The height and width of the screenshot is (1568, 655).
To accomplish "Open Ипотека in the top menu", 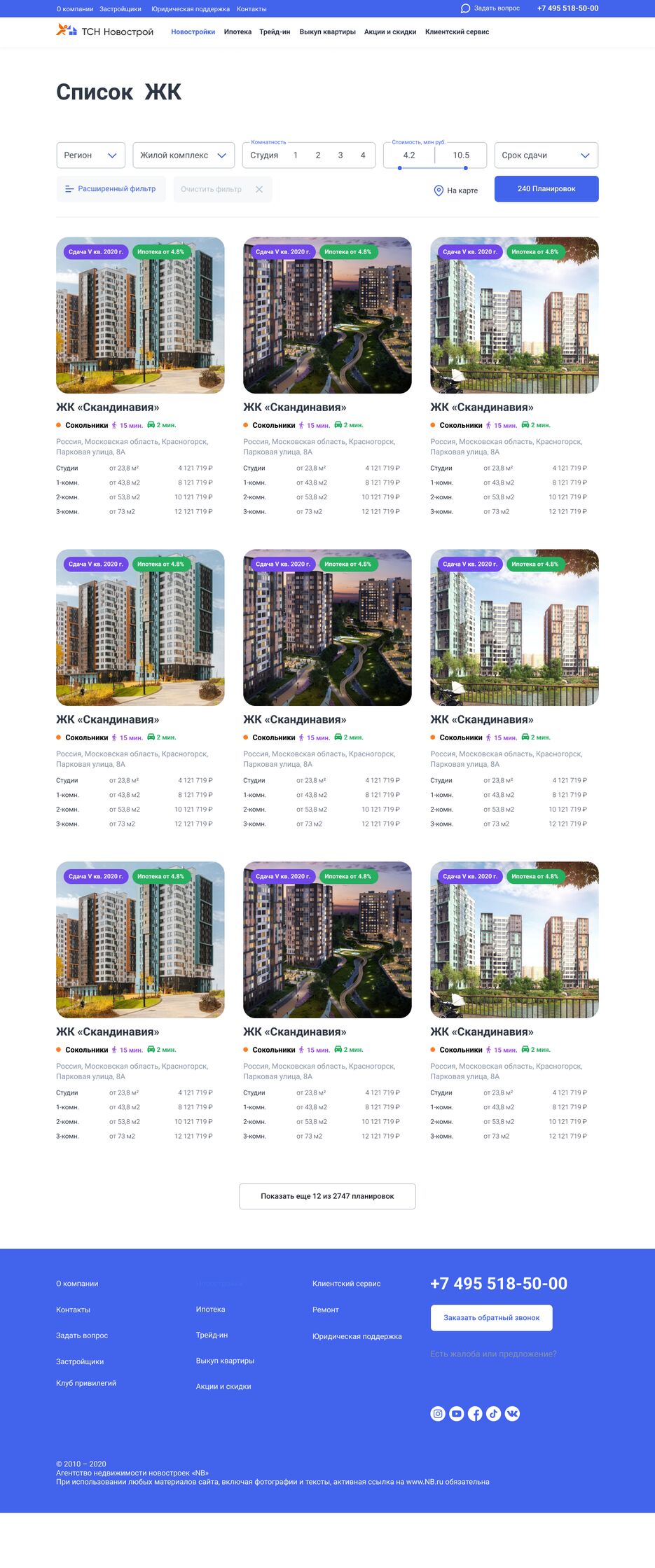I will coord(237,32).
